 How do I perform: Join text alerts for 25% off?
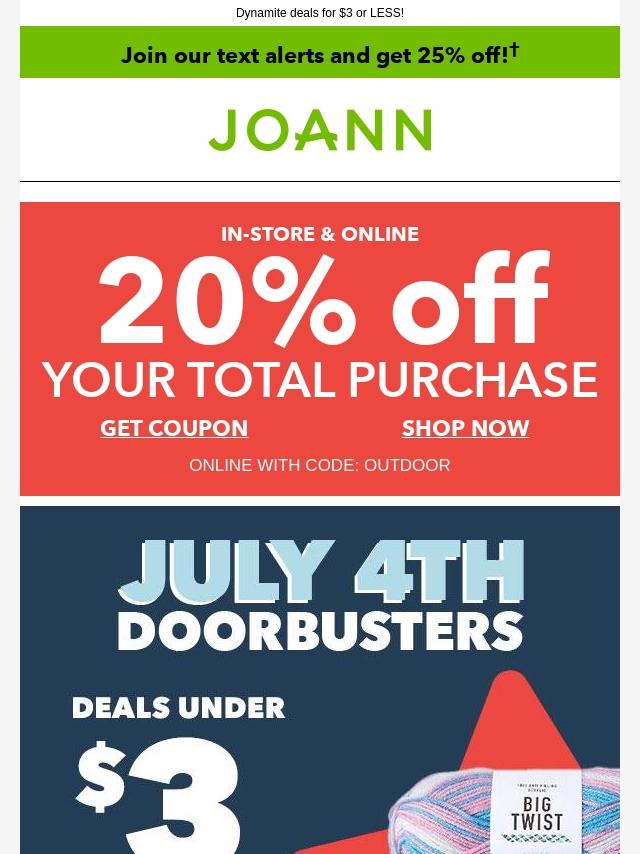[320, 54]
